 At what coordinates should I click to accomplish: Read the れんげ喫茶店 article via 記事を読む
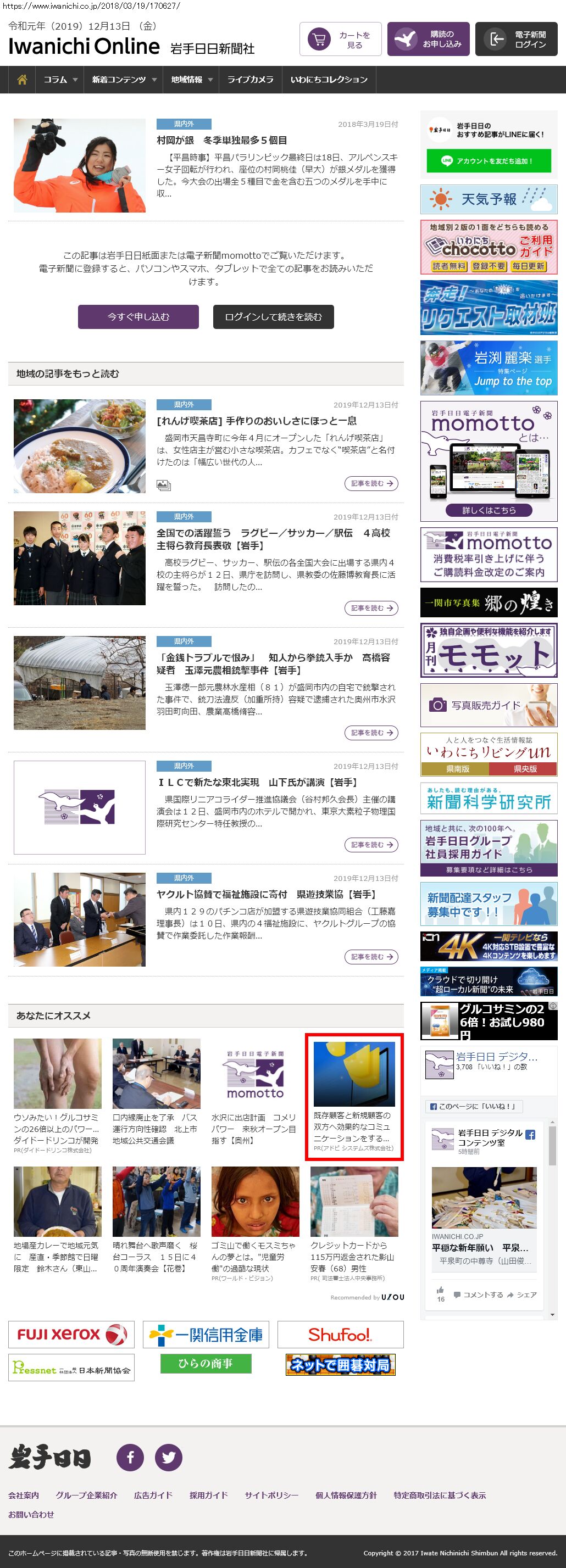click(371, 483)
